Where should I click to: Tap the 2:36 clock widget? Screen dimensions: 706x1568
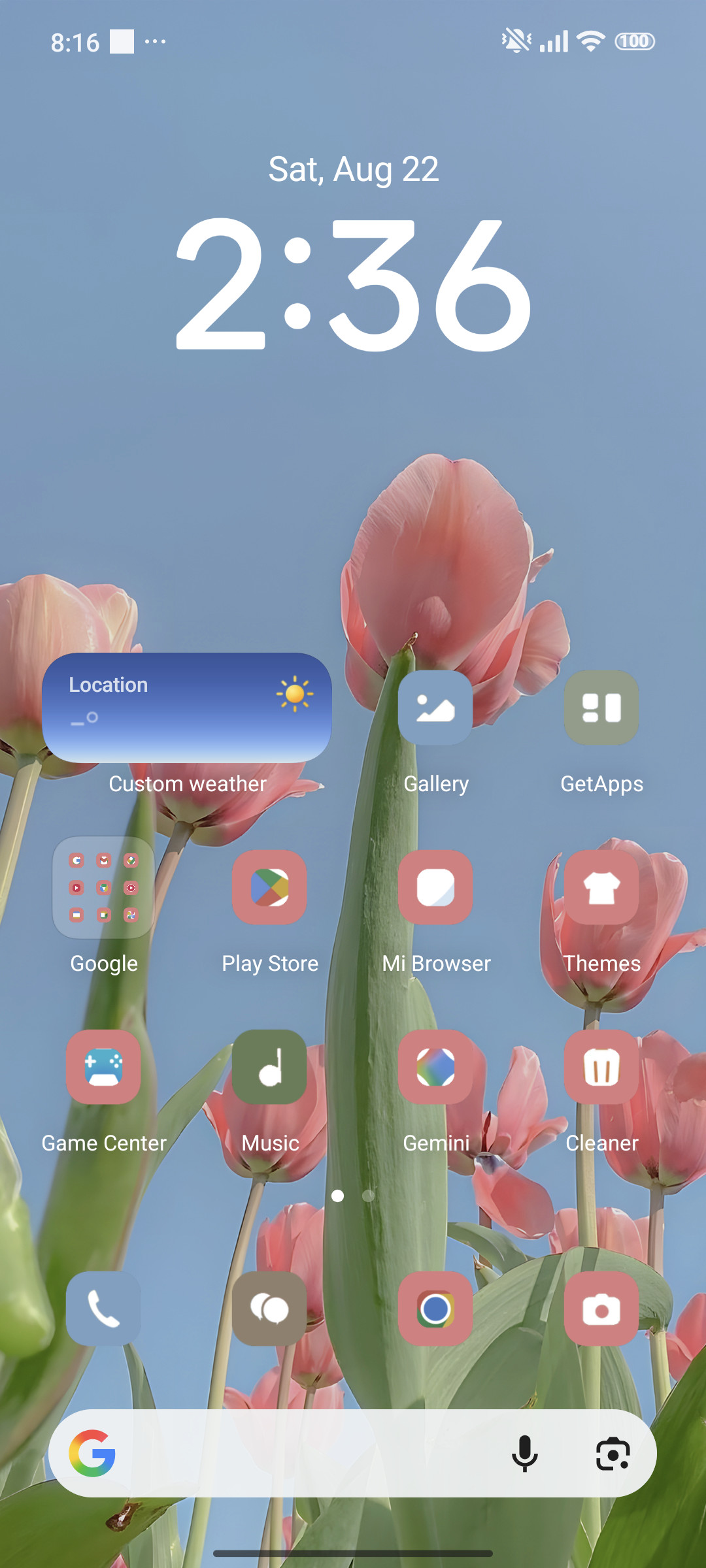click(353, 284)
